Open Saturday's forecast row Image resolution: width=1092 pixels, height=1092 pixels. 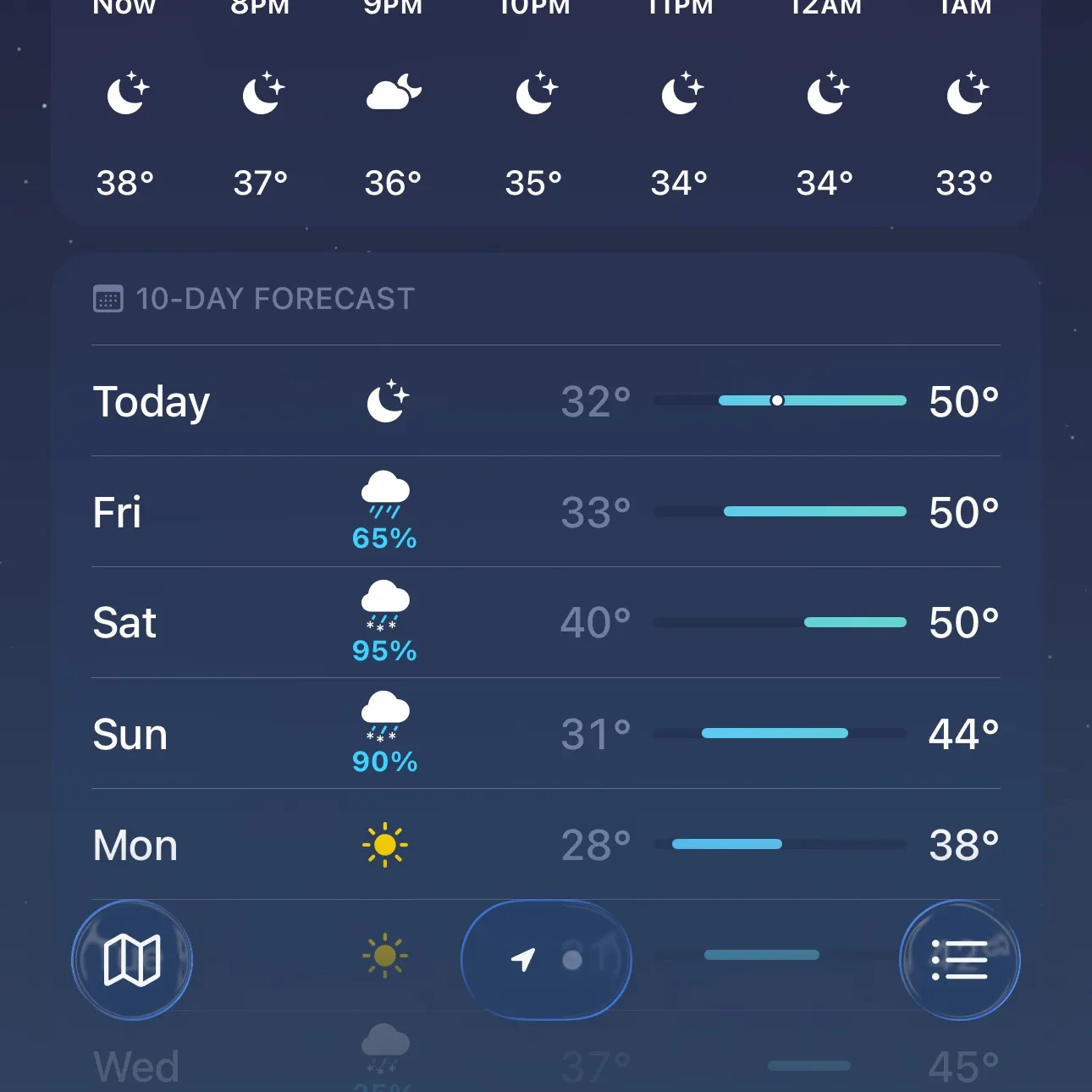click(x=546, y=623)
